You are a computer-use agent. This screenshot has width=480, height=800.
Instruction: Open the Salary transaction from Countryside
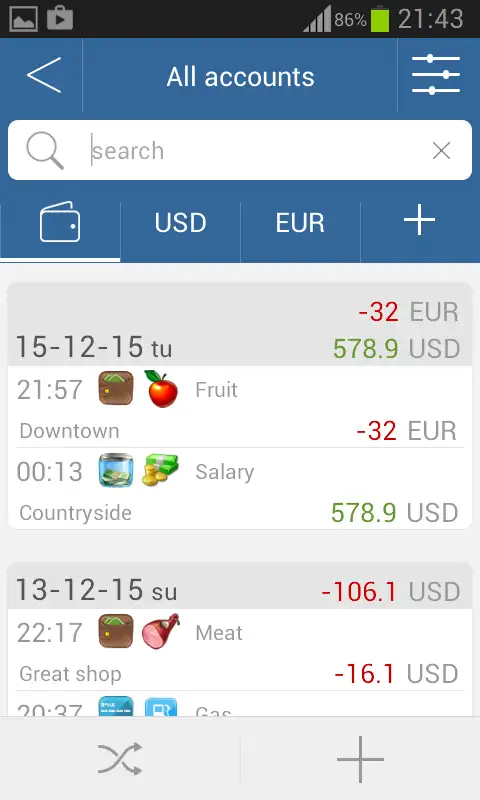[x=240, y=489]
